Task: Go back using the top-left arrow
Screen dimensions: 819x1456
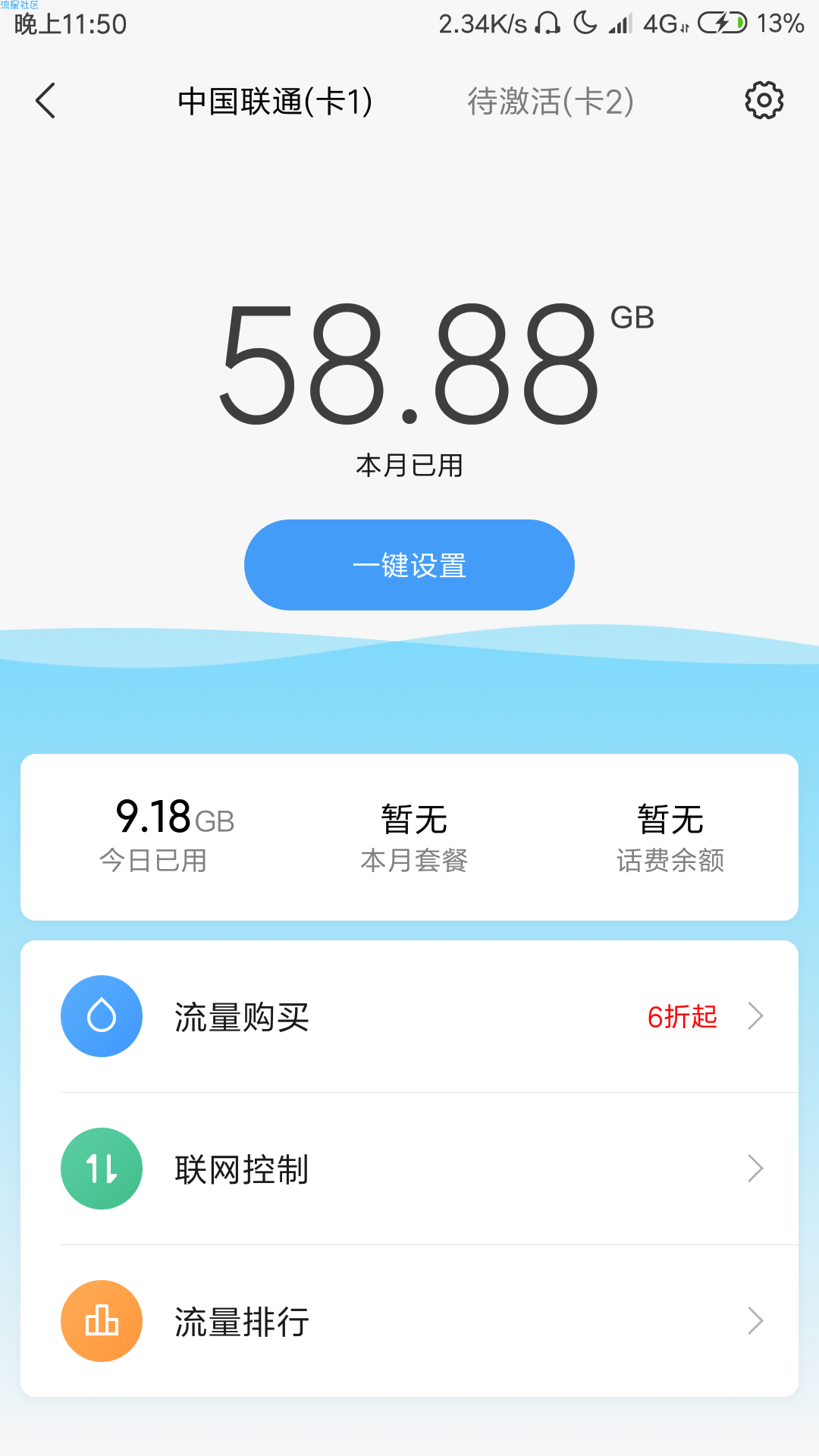Action: [45, 101]
